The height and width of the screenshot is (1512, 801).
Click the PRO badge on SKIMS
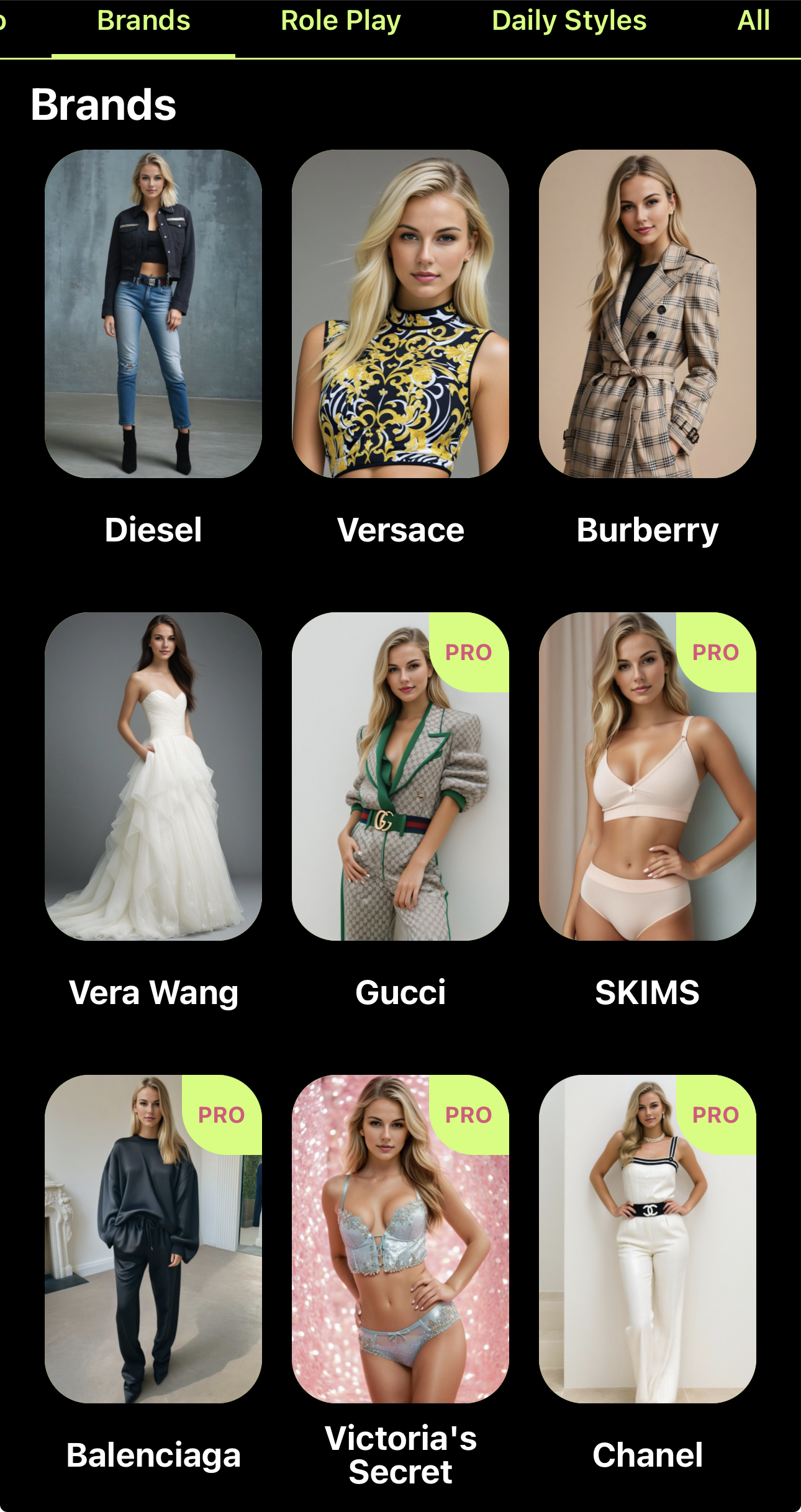(715, 652)
